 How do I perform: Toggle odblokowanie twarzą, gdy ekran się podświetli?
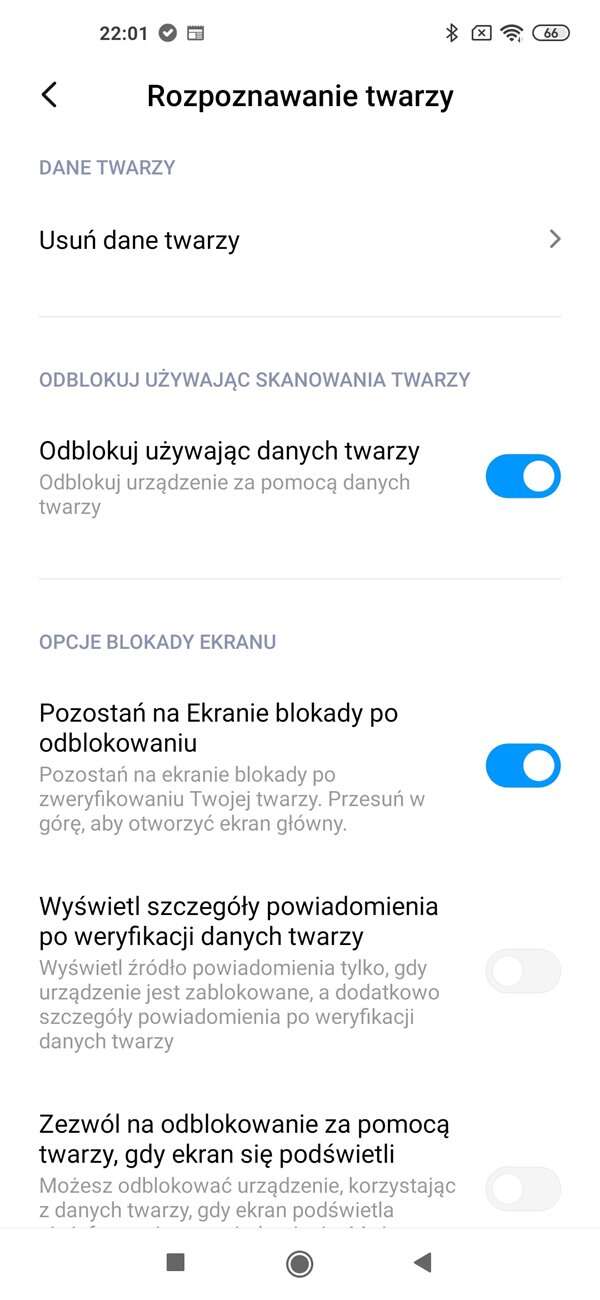pos(522,1188)
